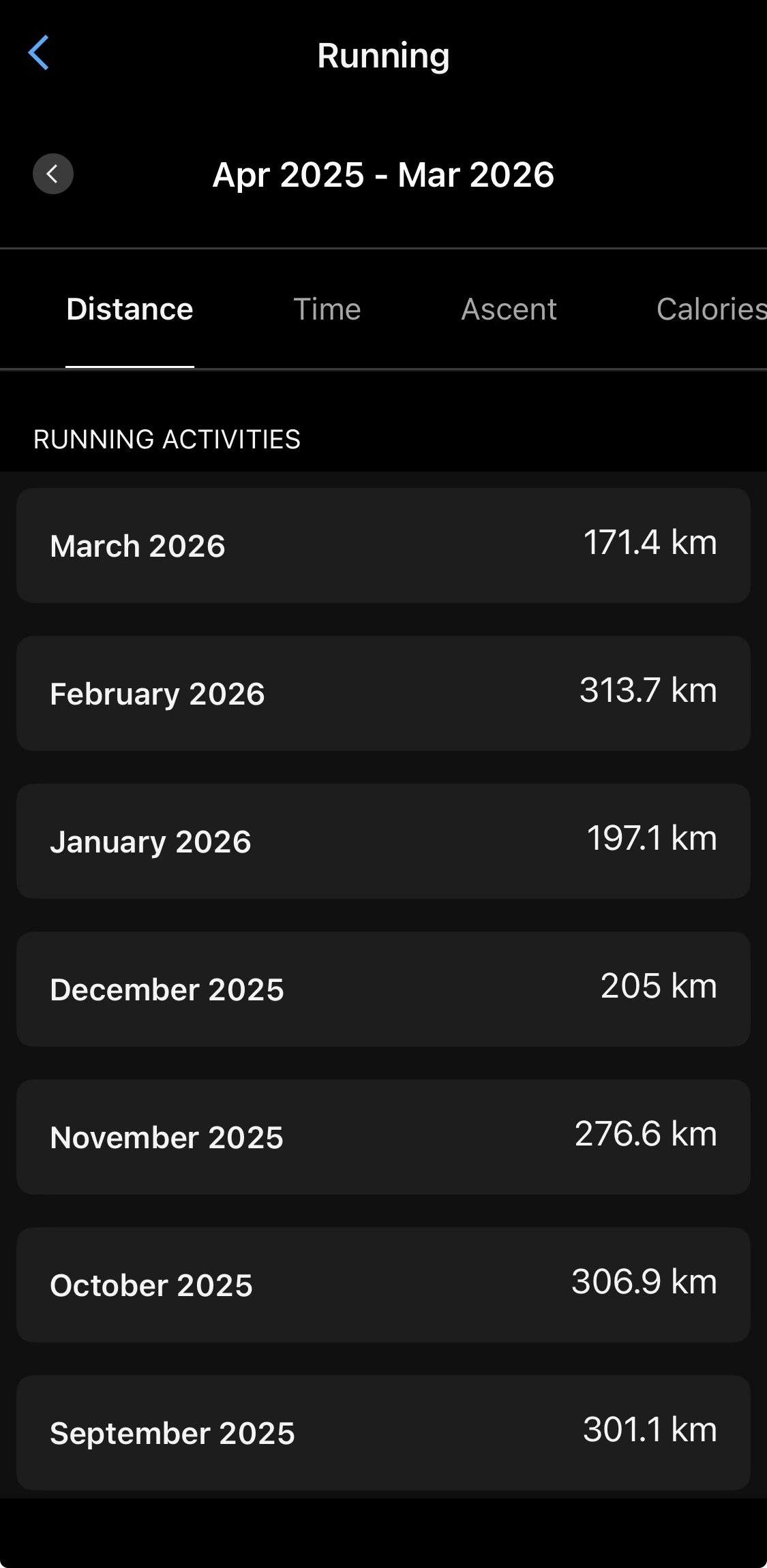This screenshot has height=1568, width=767.
Task: Switch to the Time tab
Action: click(x=327, y=309)
